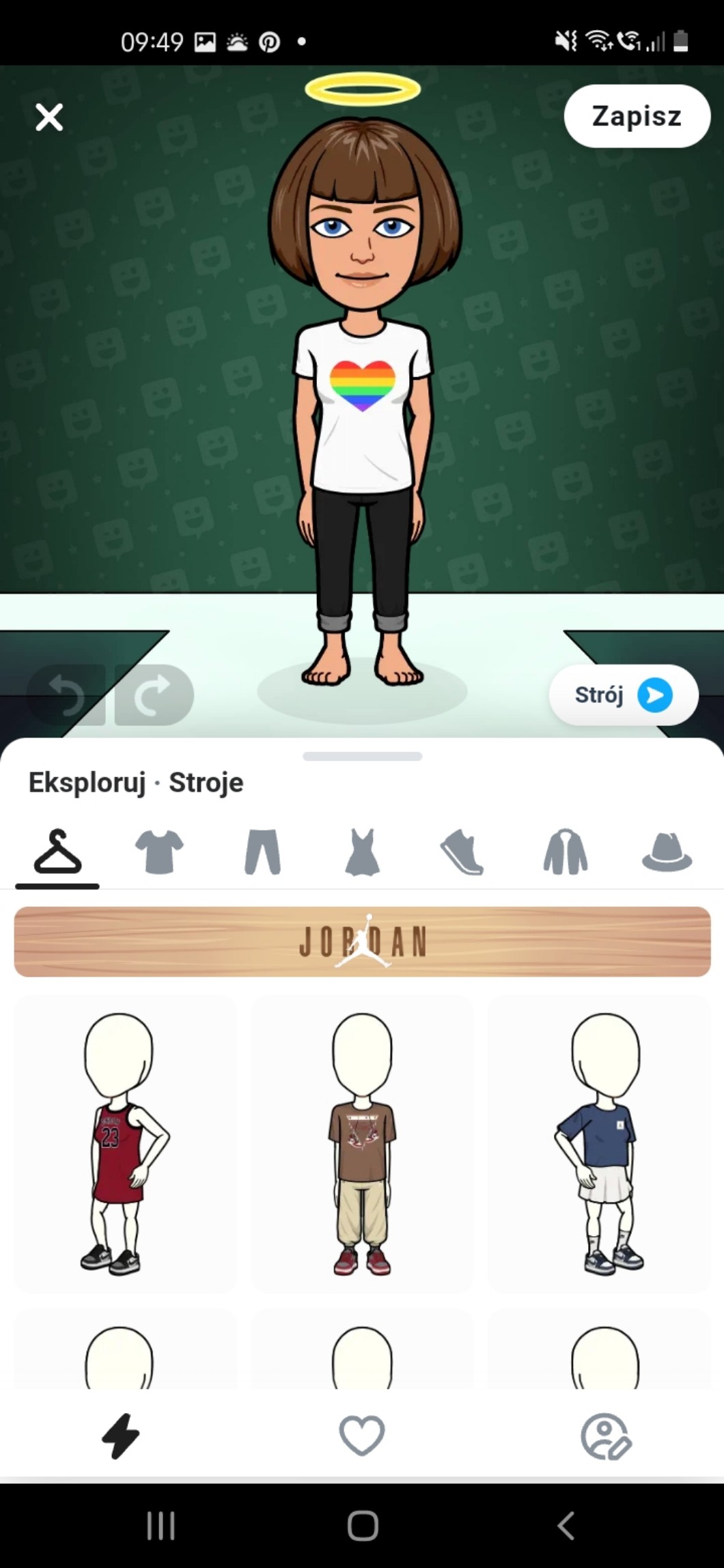The width and height of the screenshot is (724, 1568).
Task: Switch to the jacket outerwear tab
Action: click(x=565, y=852)
